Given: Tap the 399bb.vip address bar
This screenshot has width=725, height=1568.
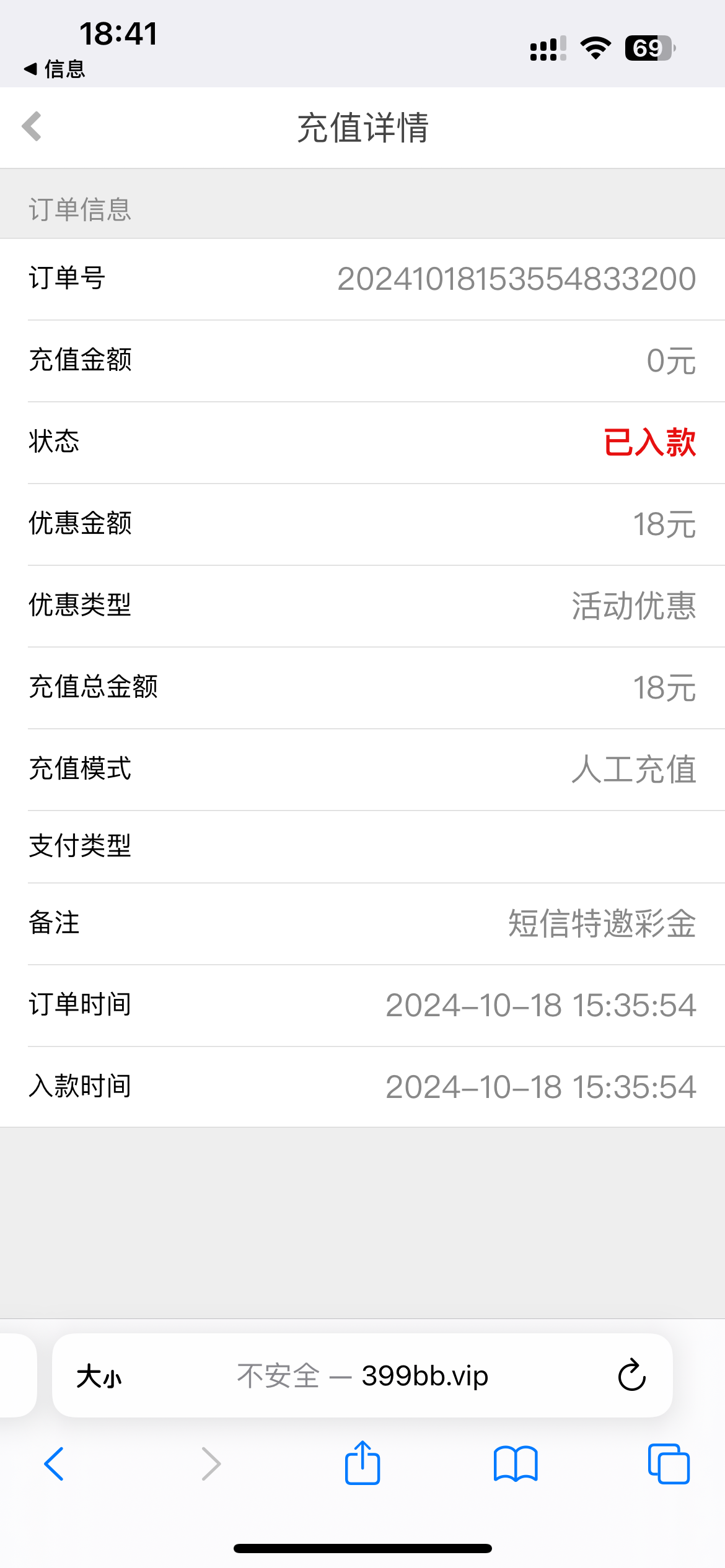Looking at the screenshot, I should (362, 1376).
